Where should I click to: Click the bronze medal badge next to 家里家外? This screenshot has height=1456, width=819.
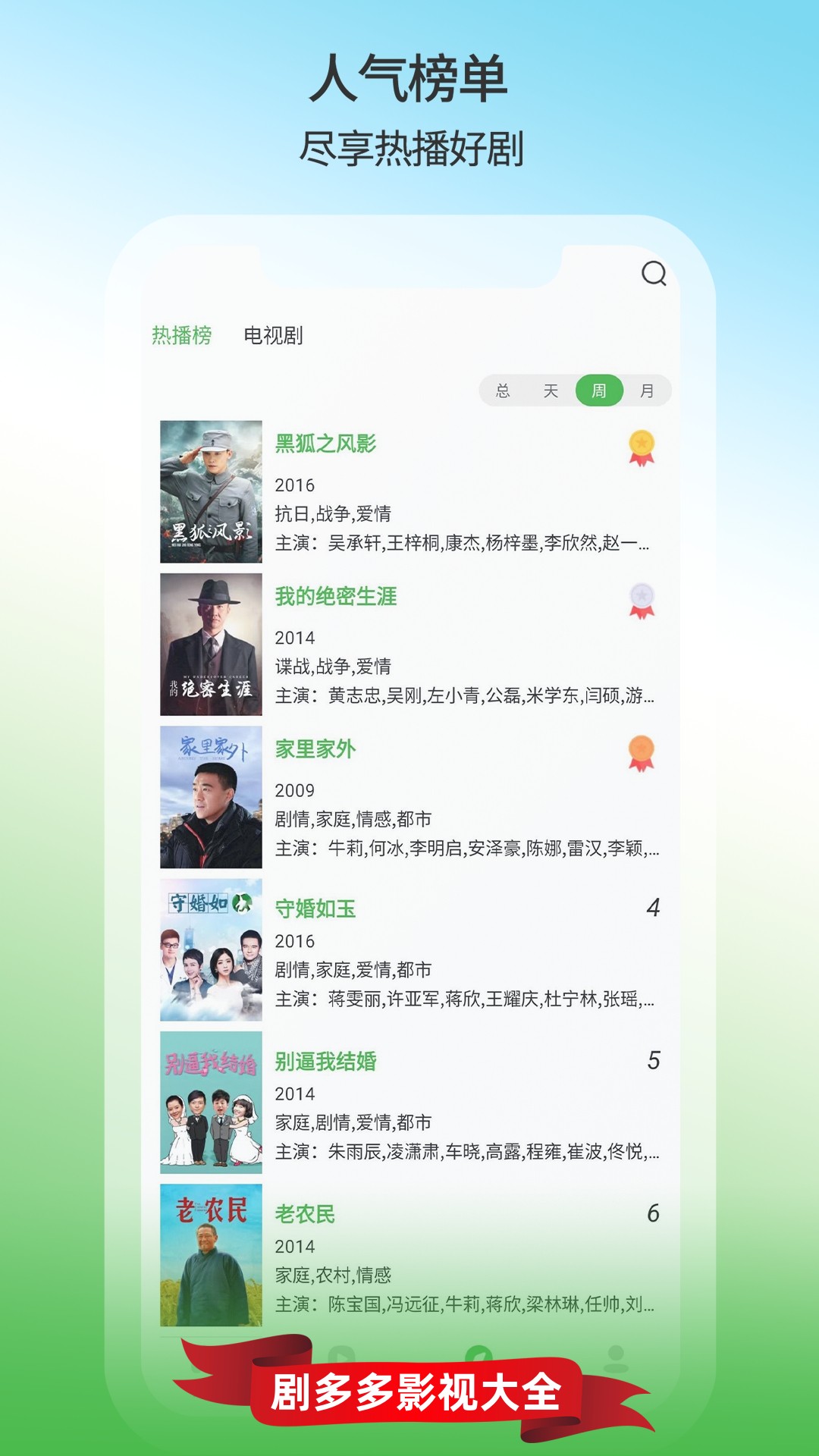click(x=642, y=752)
